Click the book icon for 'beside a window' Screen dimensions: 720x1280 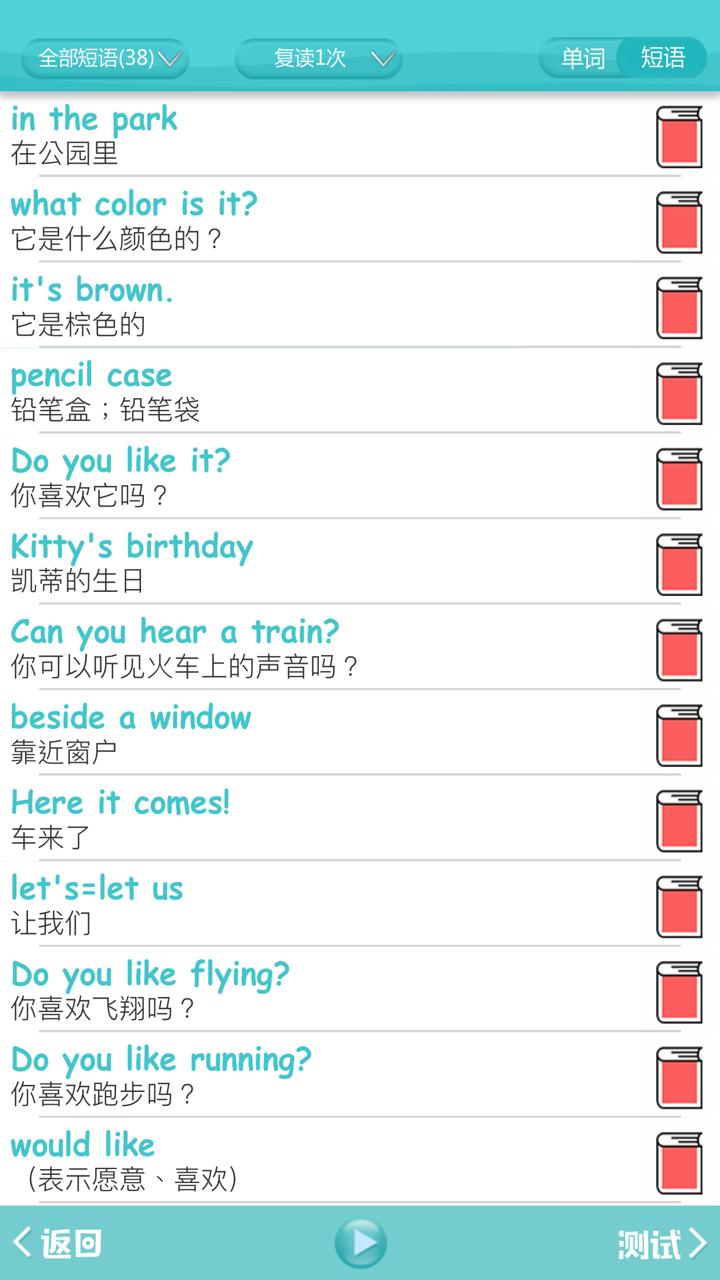(x=678, y=734)
